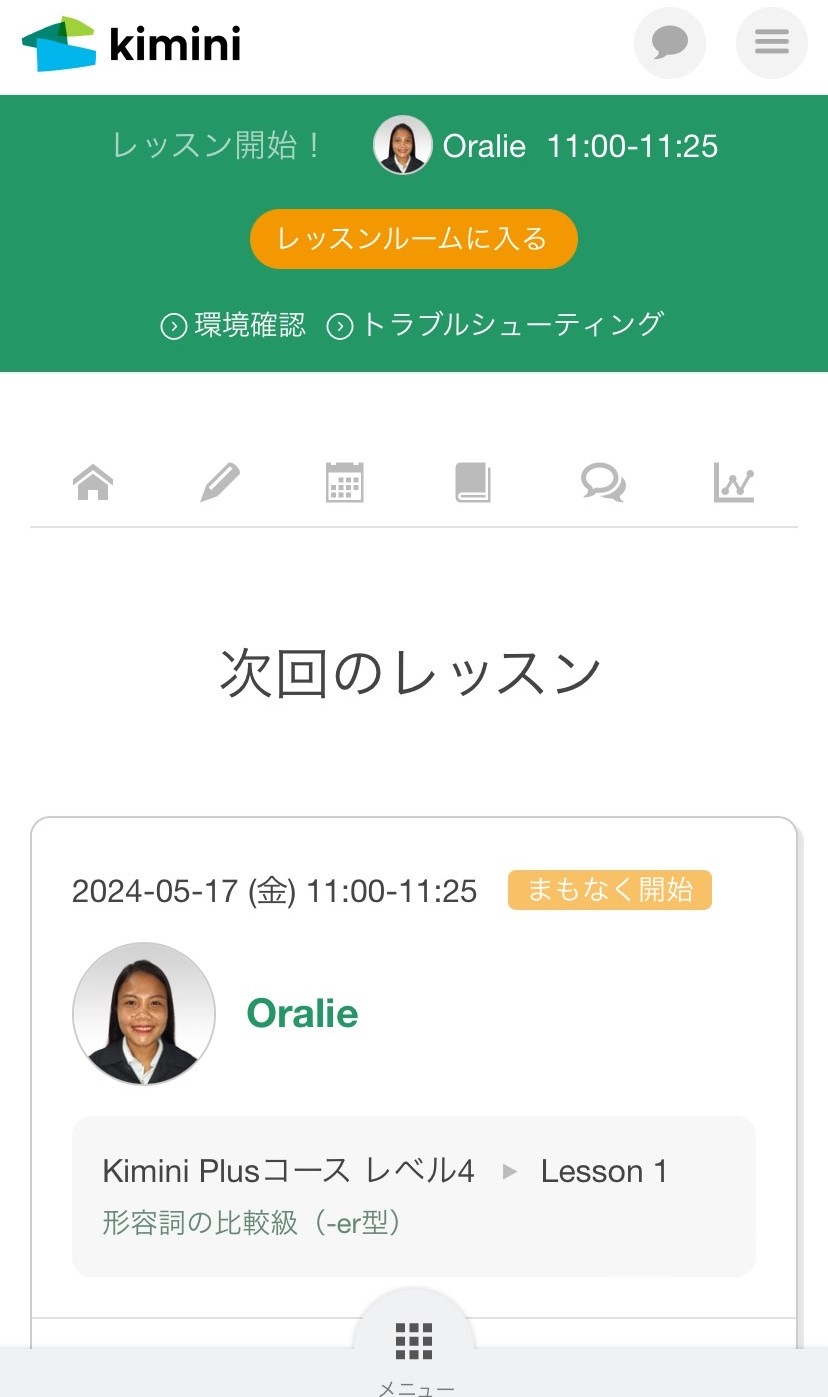
Task: Open the textbook materials icon
Action: 473,482
